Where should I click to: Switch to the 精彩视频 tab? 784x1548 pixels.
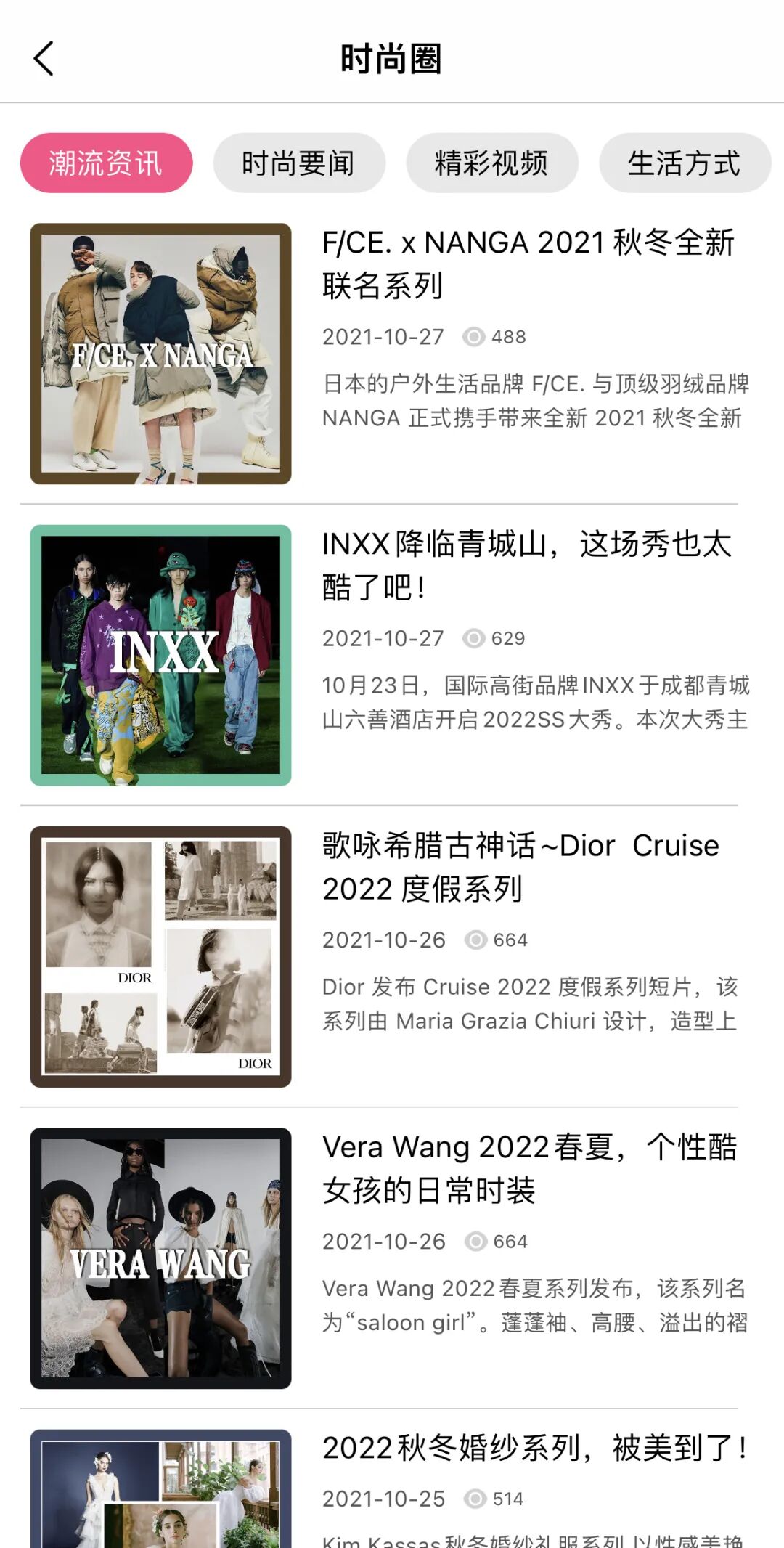tap(491, 163)
